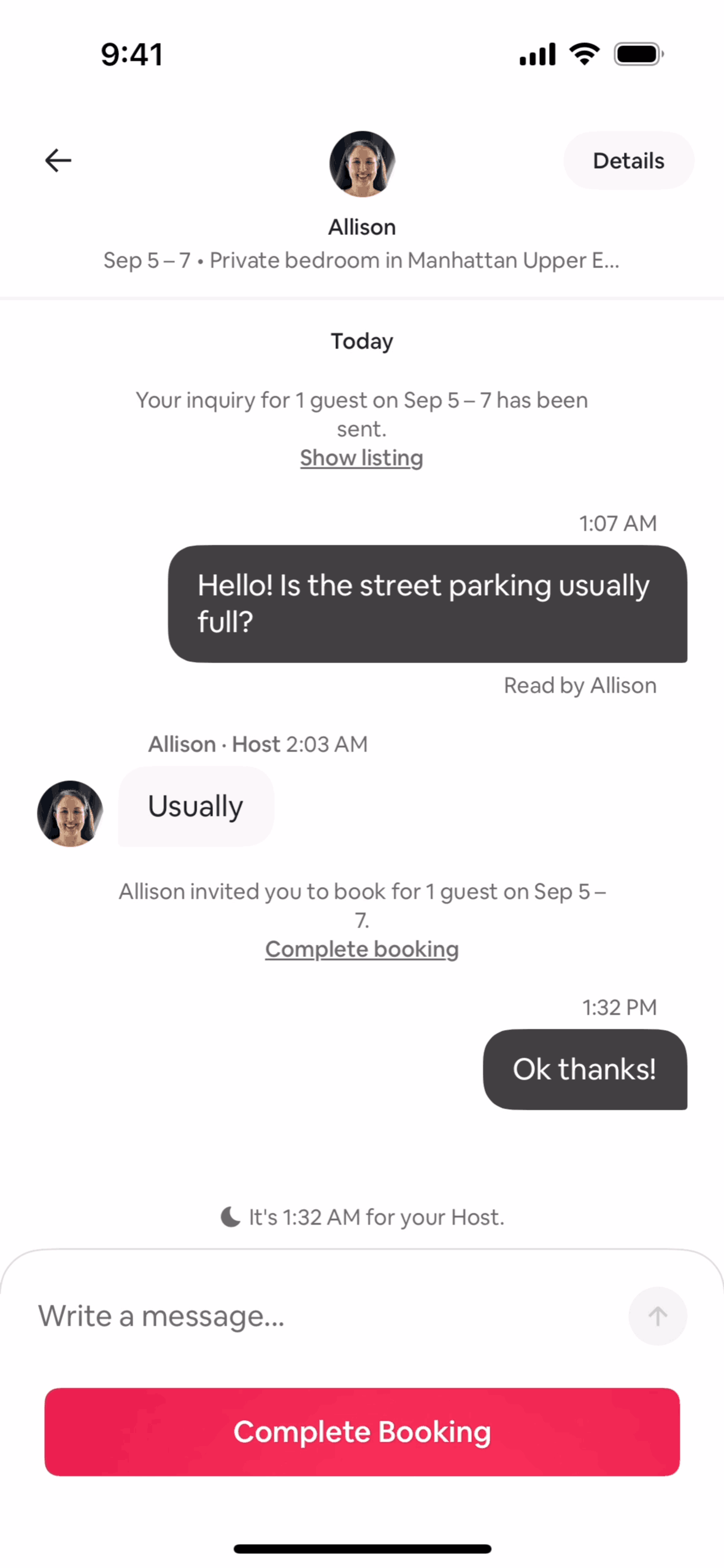Tap the Today conversation date divider

coord(361,341)
